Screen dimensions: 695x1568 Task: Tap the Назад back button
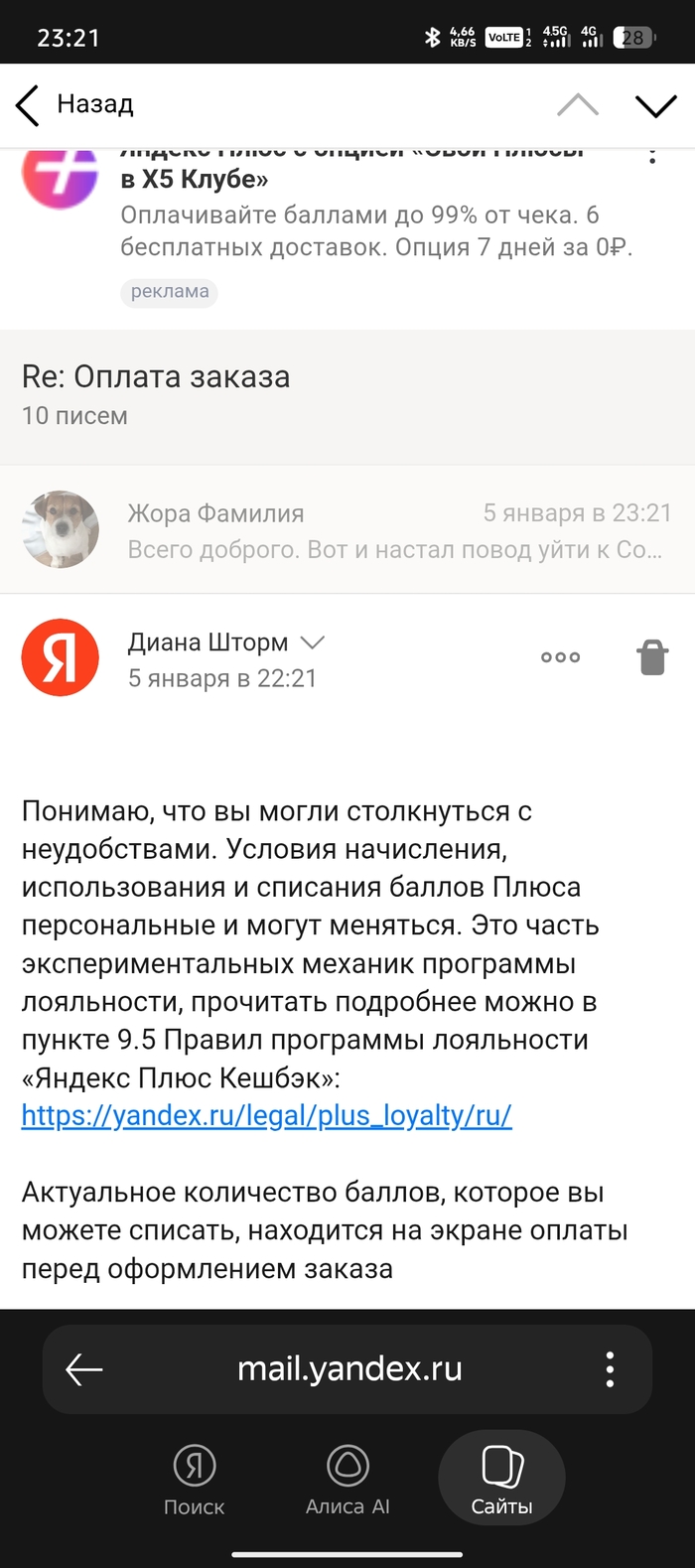point(74,104)
